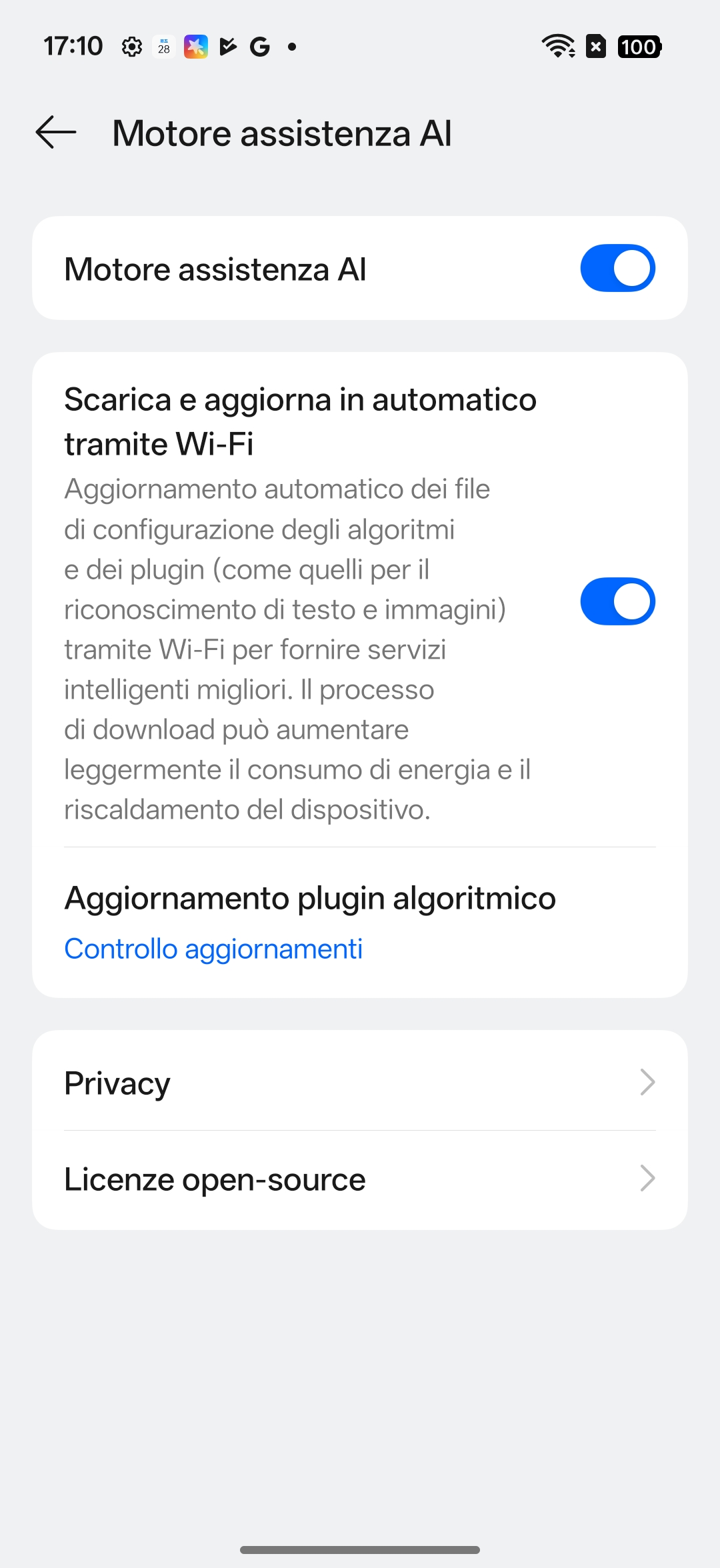This screenshot has width=720, height=1568.
Task: Open the Privacy settings row
Action: (360, 1082)
